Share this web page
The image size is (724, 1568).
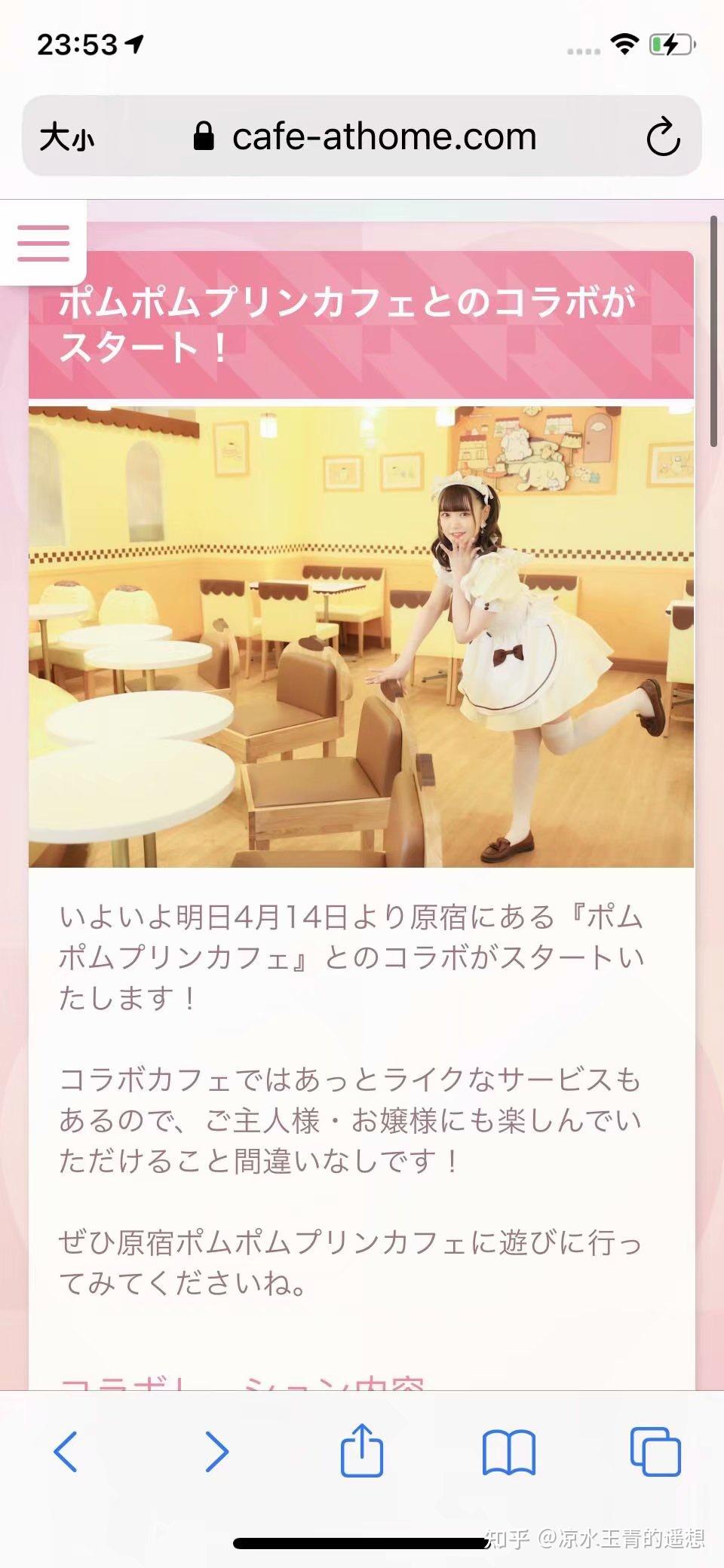pyautogui.click(x=362, y=1449)
